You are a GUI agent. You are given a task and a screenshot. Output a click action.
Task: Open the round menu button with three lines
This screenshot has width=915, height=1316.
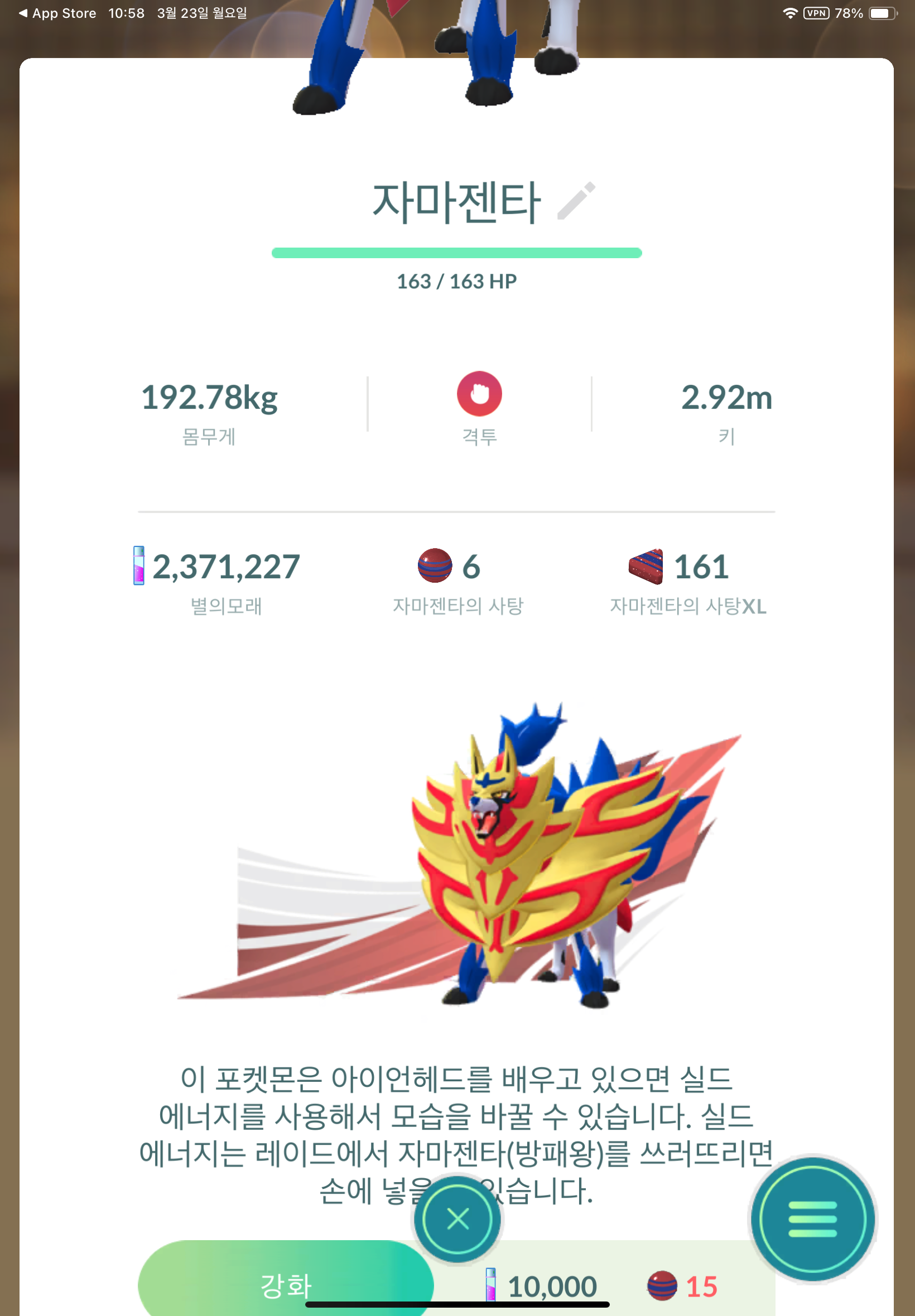click(x=812, y=1218)
